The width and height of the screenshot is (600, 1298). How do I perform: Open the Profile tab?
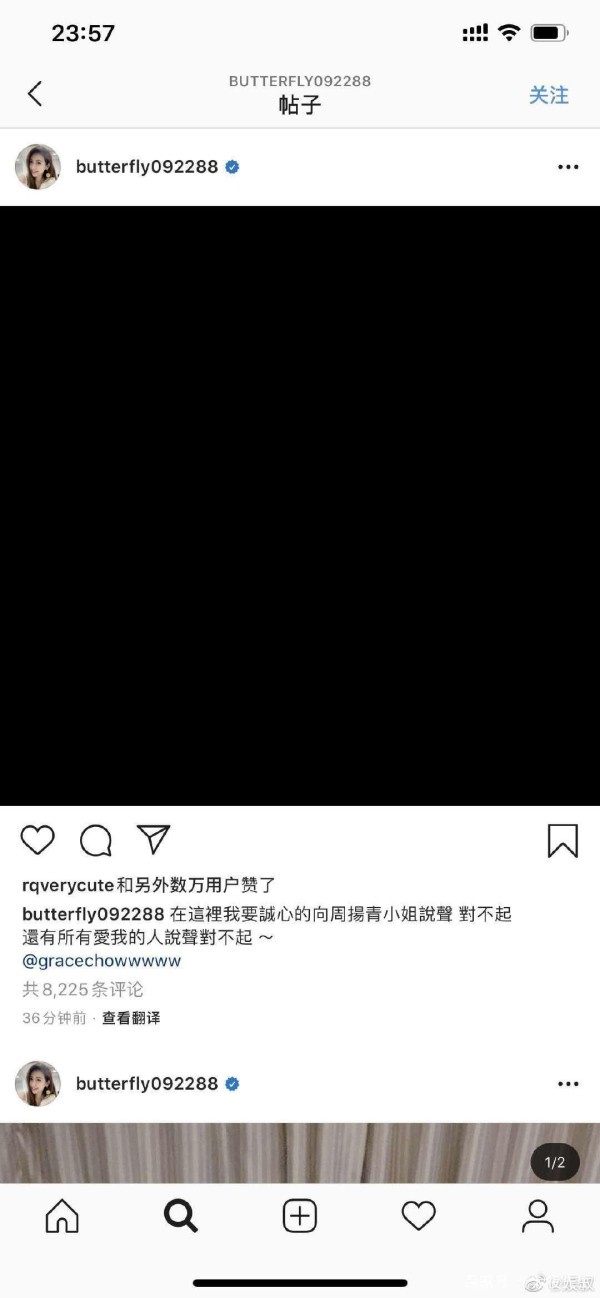pyautogui.click(x=538, y=1216)
